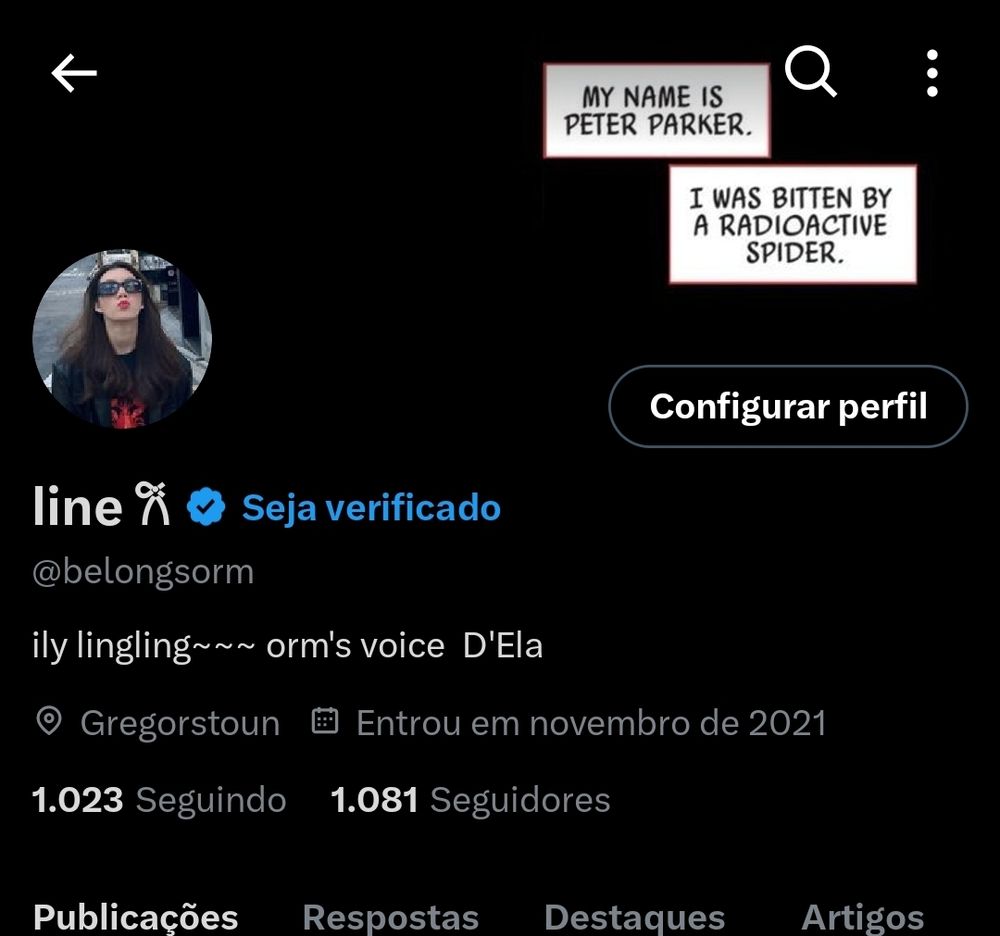This screenshot has width=1000, height=936.
Task: Tap the Seja verificado link
Action: tap(371, 508)
